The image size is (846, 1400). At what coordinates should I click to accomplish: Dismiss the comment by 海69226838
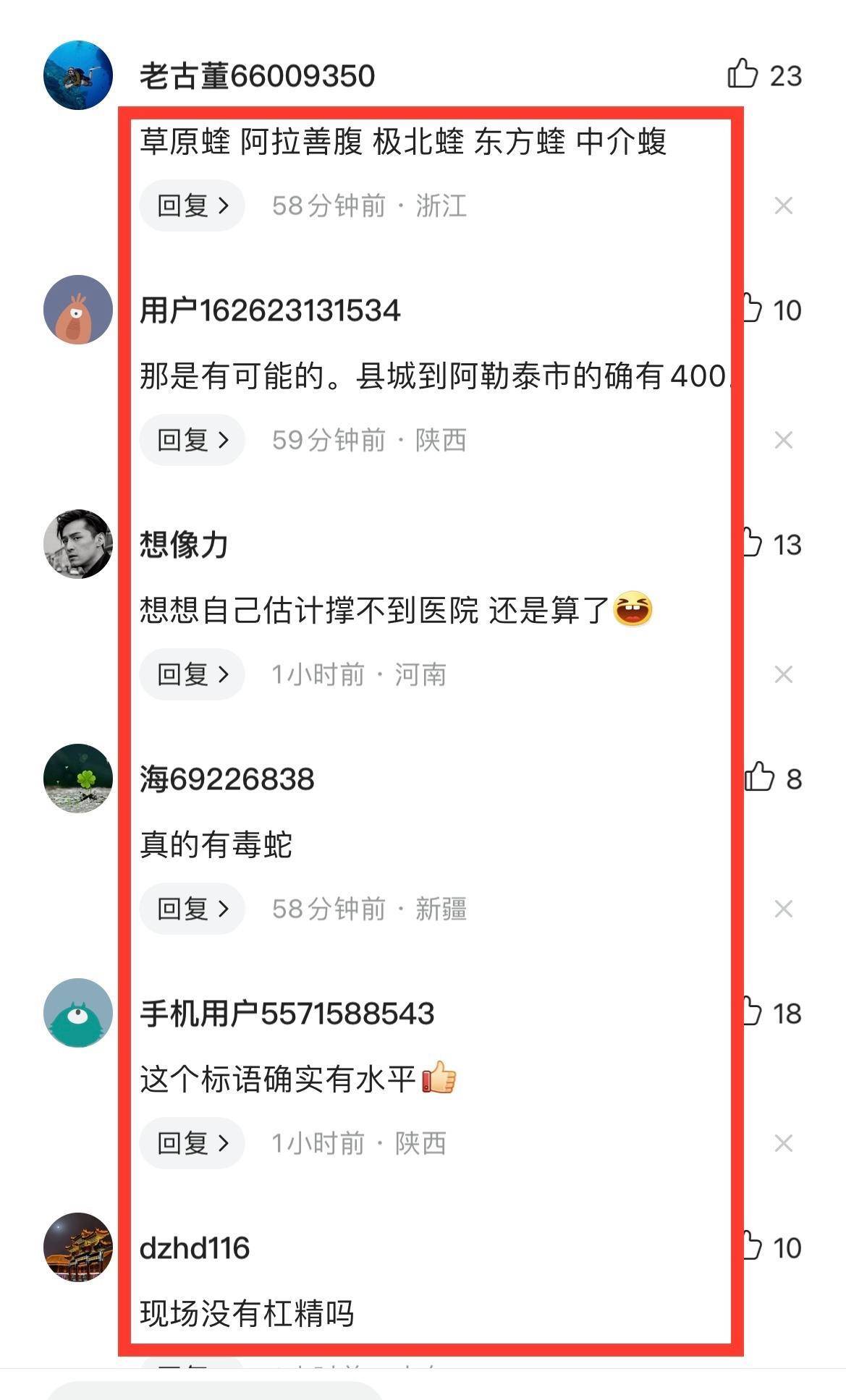point(783,909)
